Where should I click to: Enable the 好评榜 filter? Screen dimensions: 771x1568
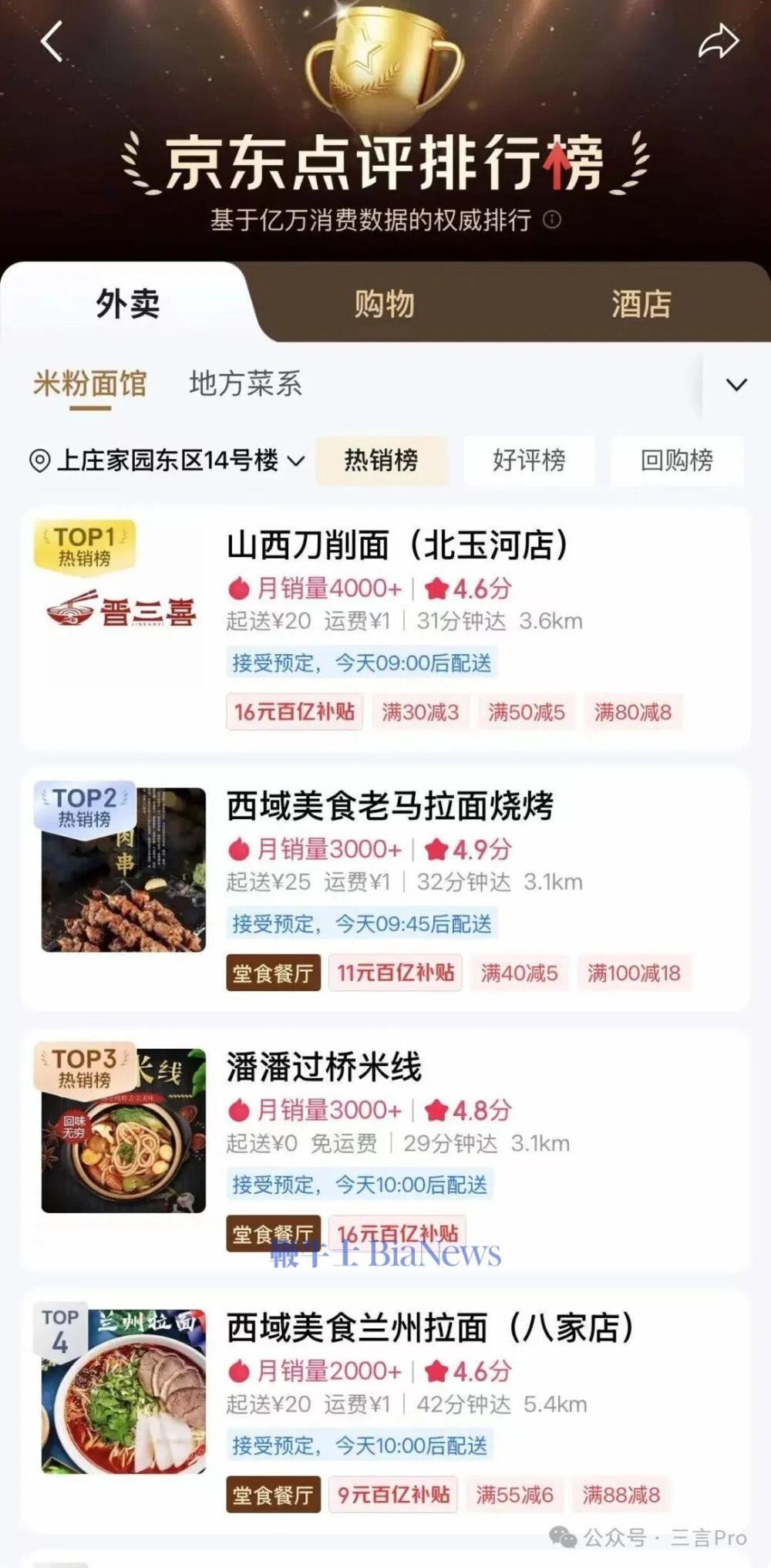pyautogui.click(x=528, y=461)
